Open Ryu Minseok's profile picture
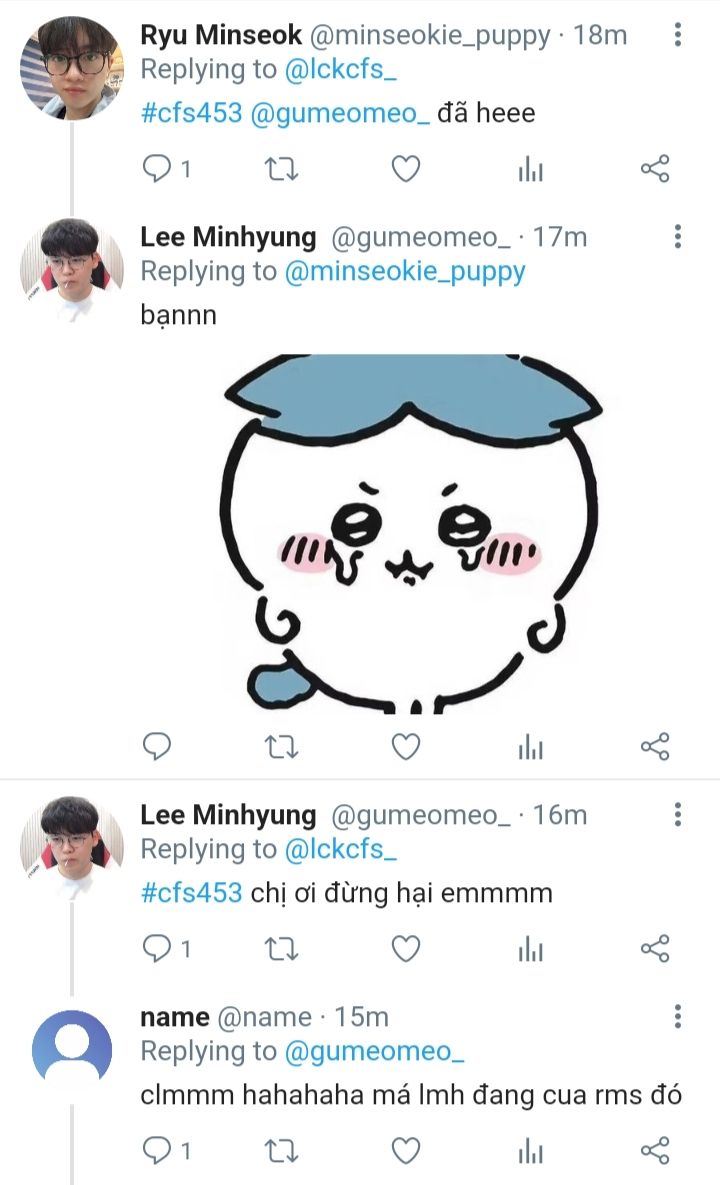This screenshot has width=720, height=1185. point(72,68)
